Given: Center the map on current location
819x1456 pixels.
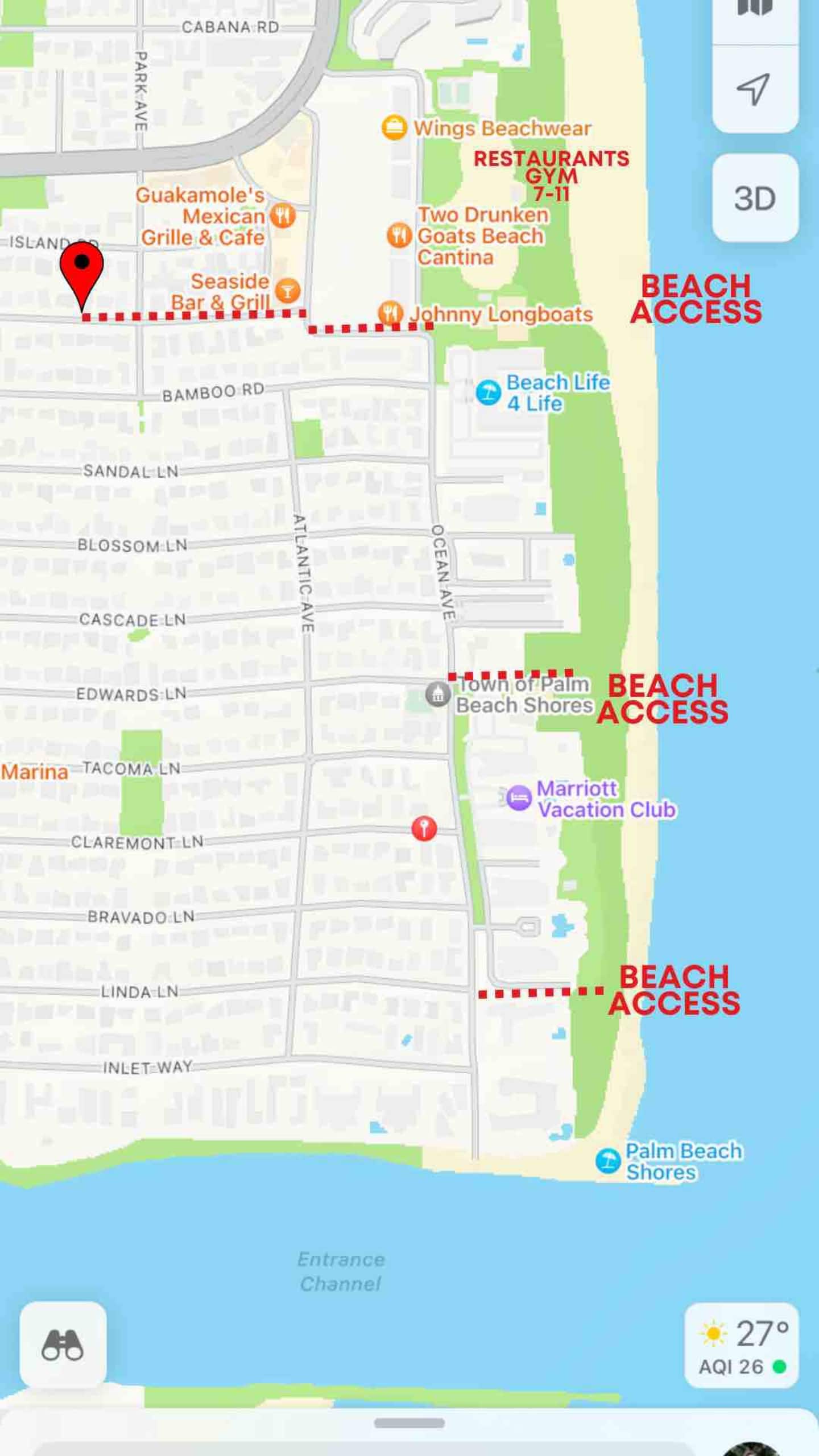Looking at the screenshot, I should (755, 89).
